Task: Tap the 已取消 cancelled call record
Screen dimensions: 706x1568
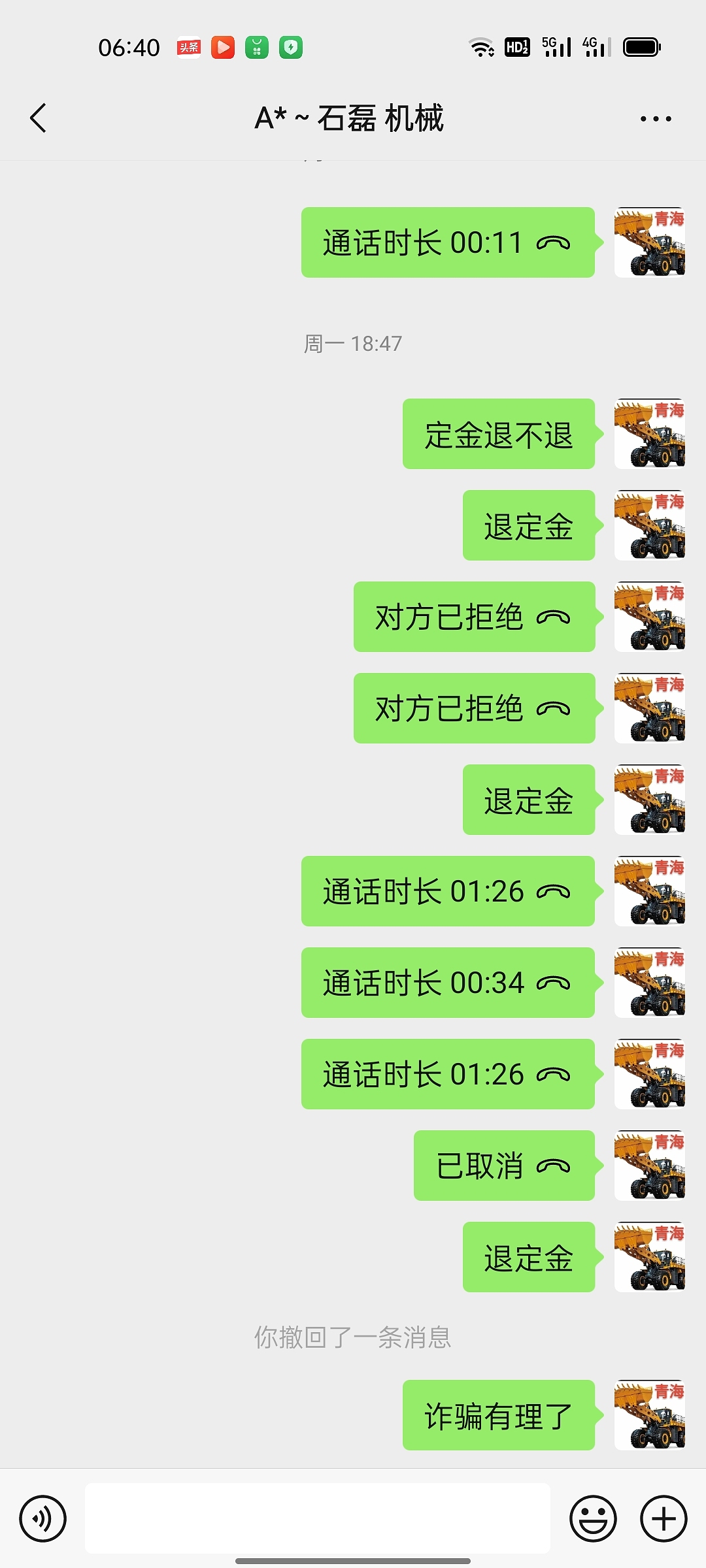Action: coord(503,1166)
